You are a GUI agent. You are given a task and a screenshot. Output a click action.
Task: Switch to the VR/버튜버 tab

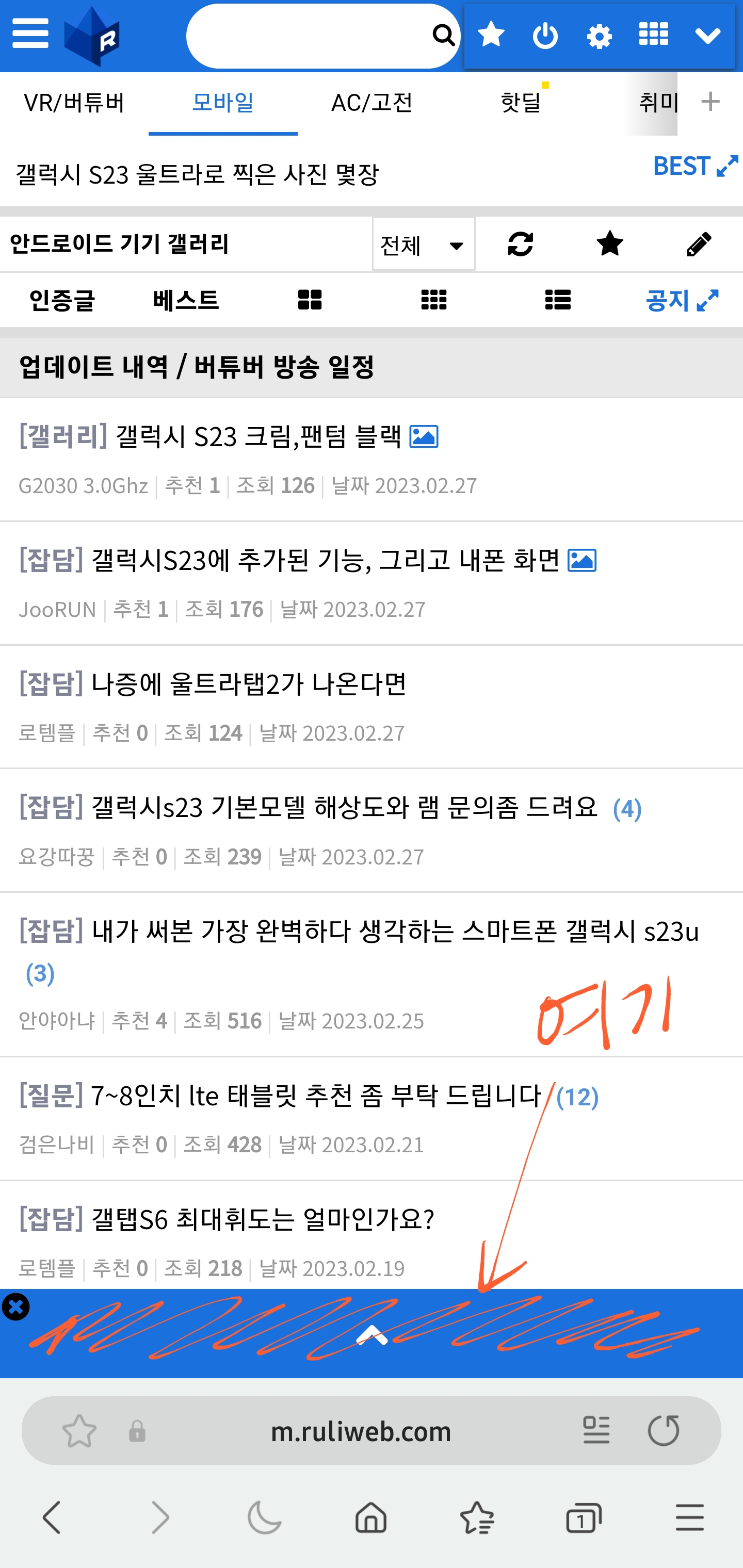click(x=74, y=102)
